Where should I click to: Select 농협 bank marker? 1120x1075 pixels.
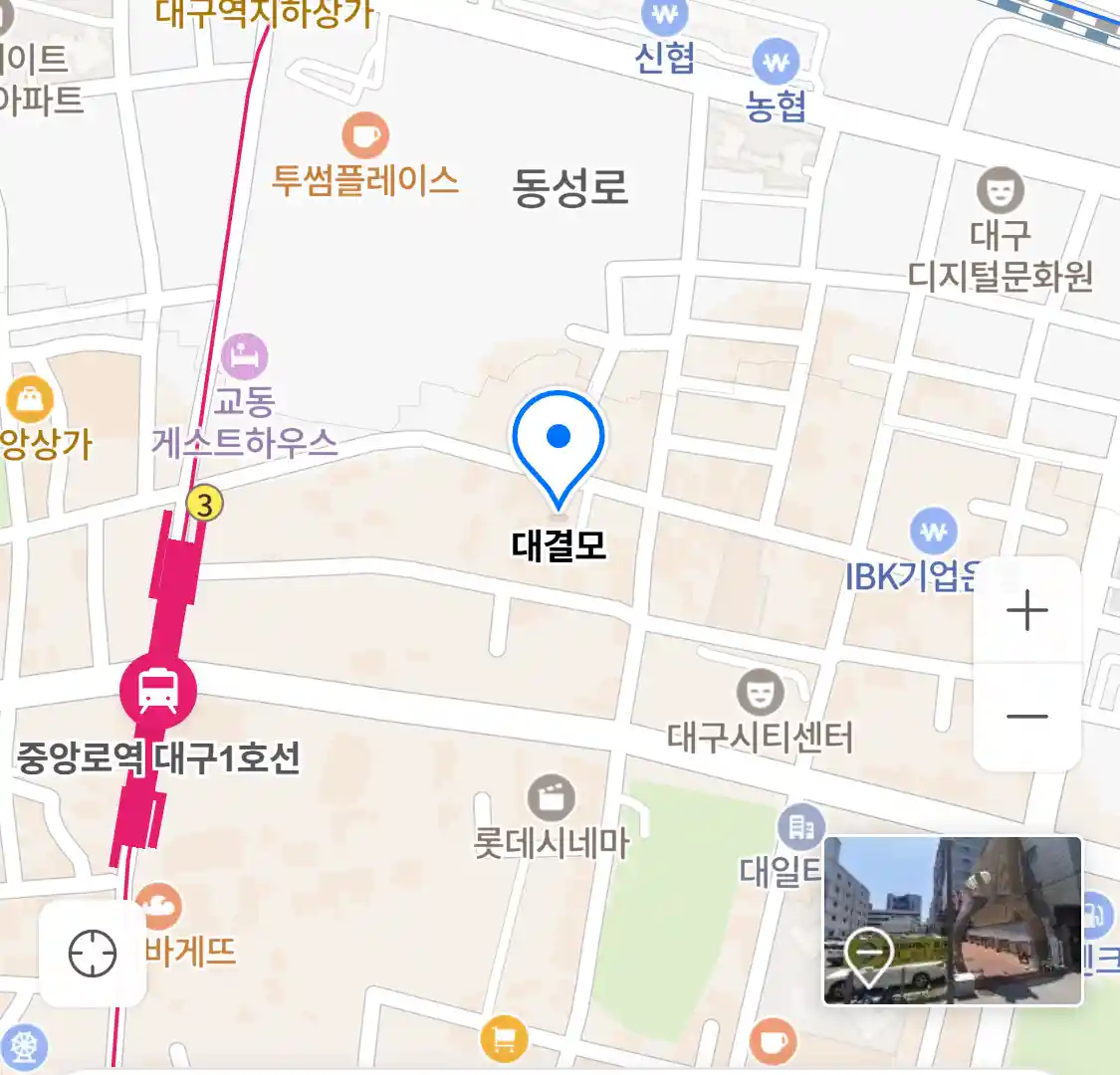point(776,63)
